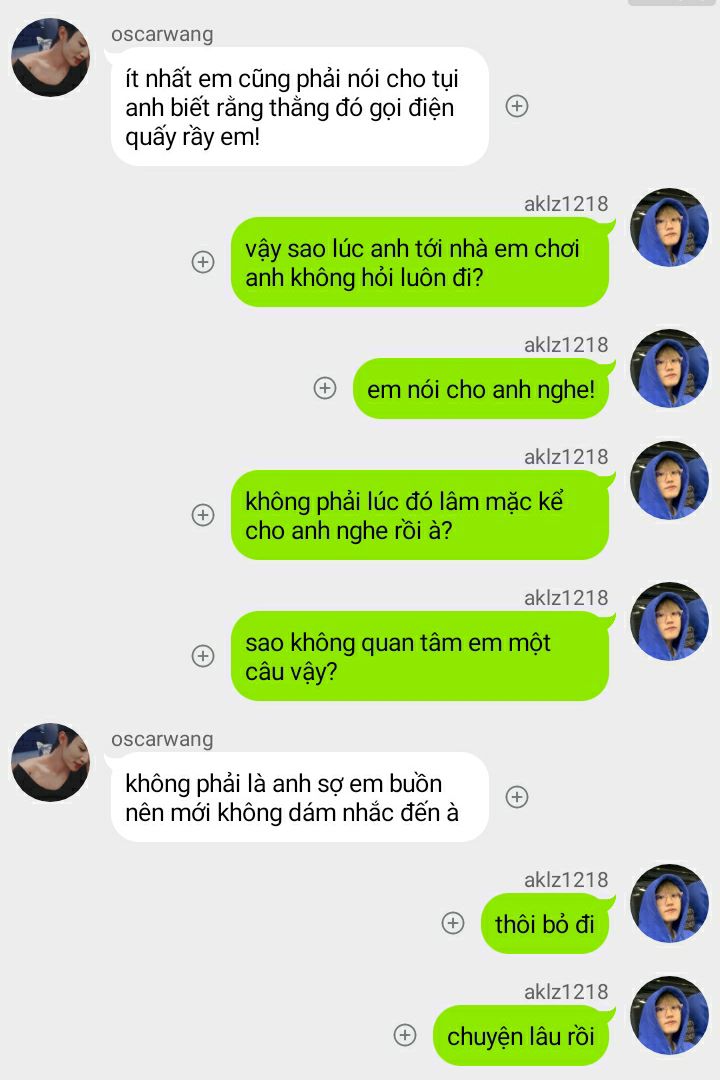The height and width of the screenshot is (1080, 720).
Task: Tap plus icon beside "sao không quan tâm em"
Action: (x=203, y=656)
